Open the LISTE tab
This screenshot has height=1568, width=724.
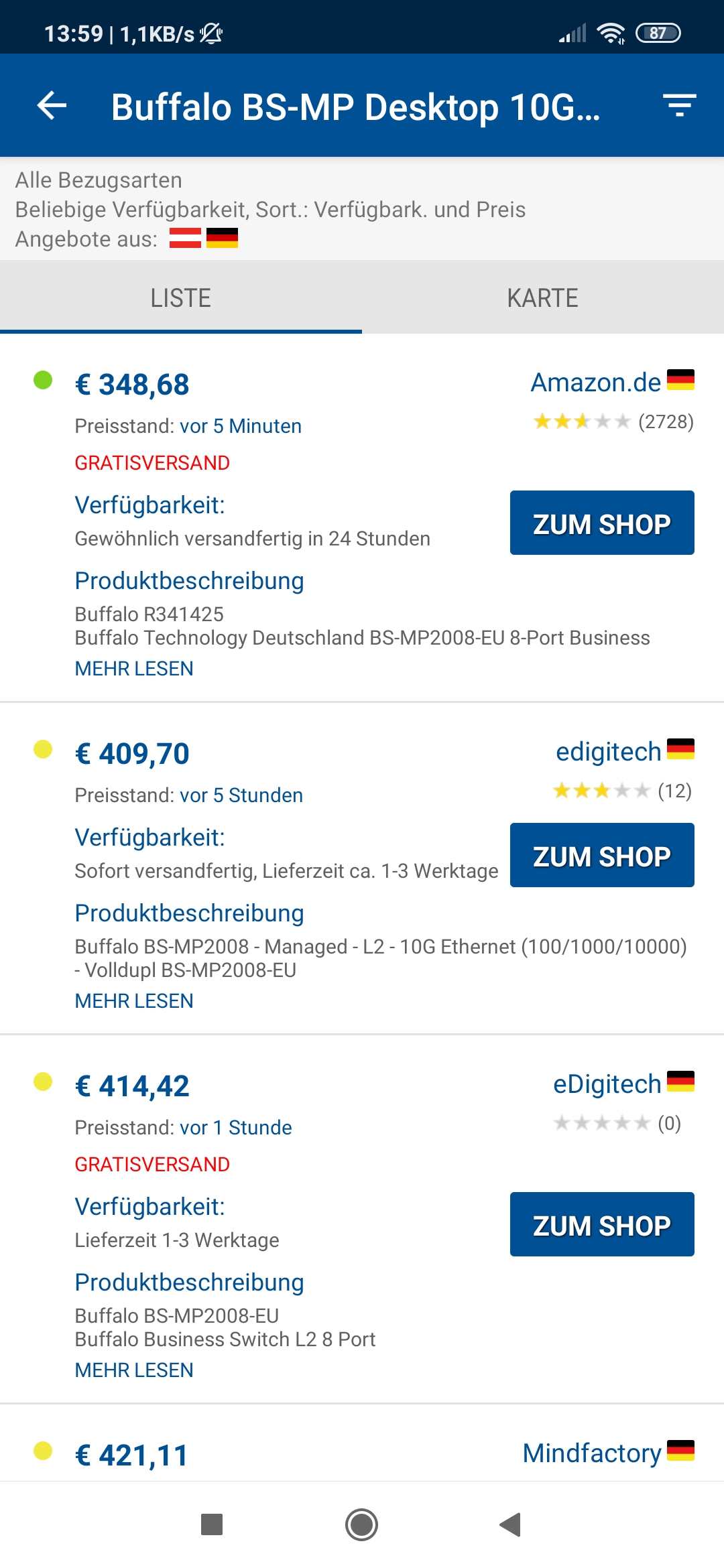[x=181, y=297]
